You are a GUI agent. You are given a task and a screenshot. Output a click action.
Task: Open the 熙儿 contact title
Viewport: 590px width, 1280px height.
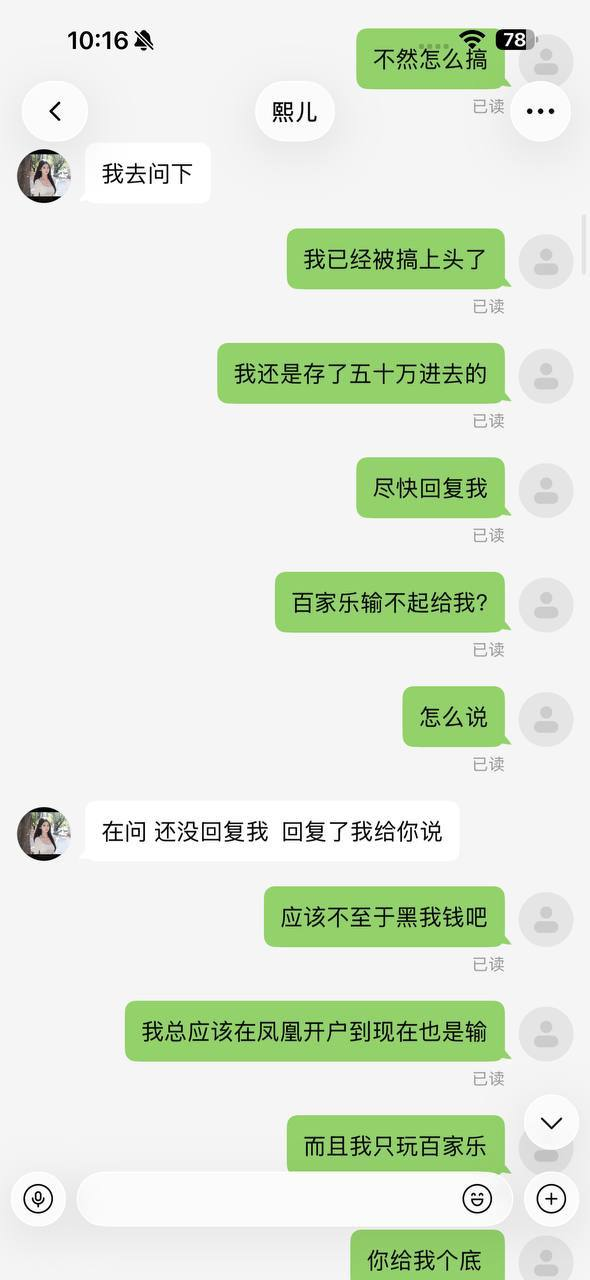pos(294,111)
